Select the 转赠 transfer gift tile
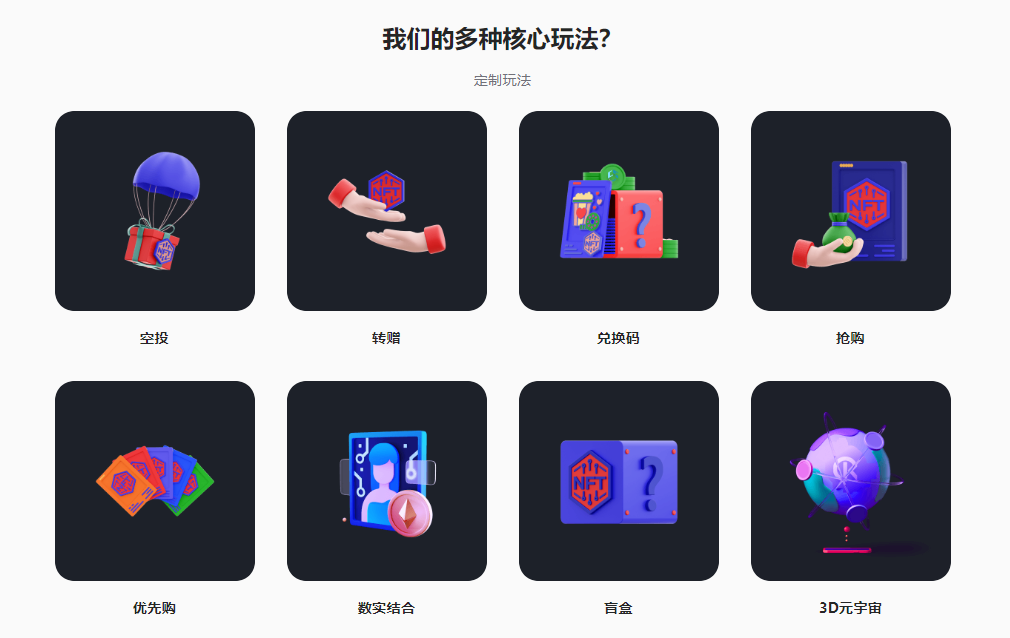The width and height of the screenshot is (1010, 638). (x=387, y=211)
